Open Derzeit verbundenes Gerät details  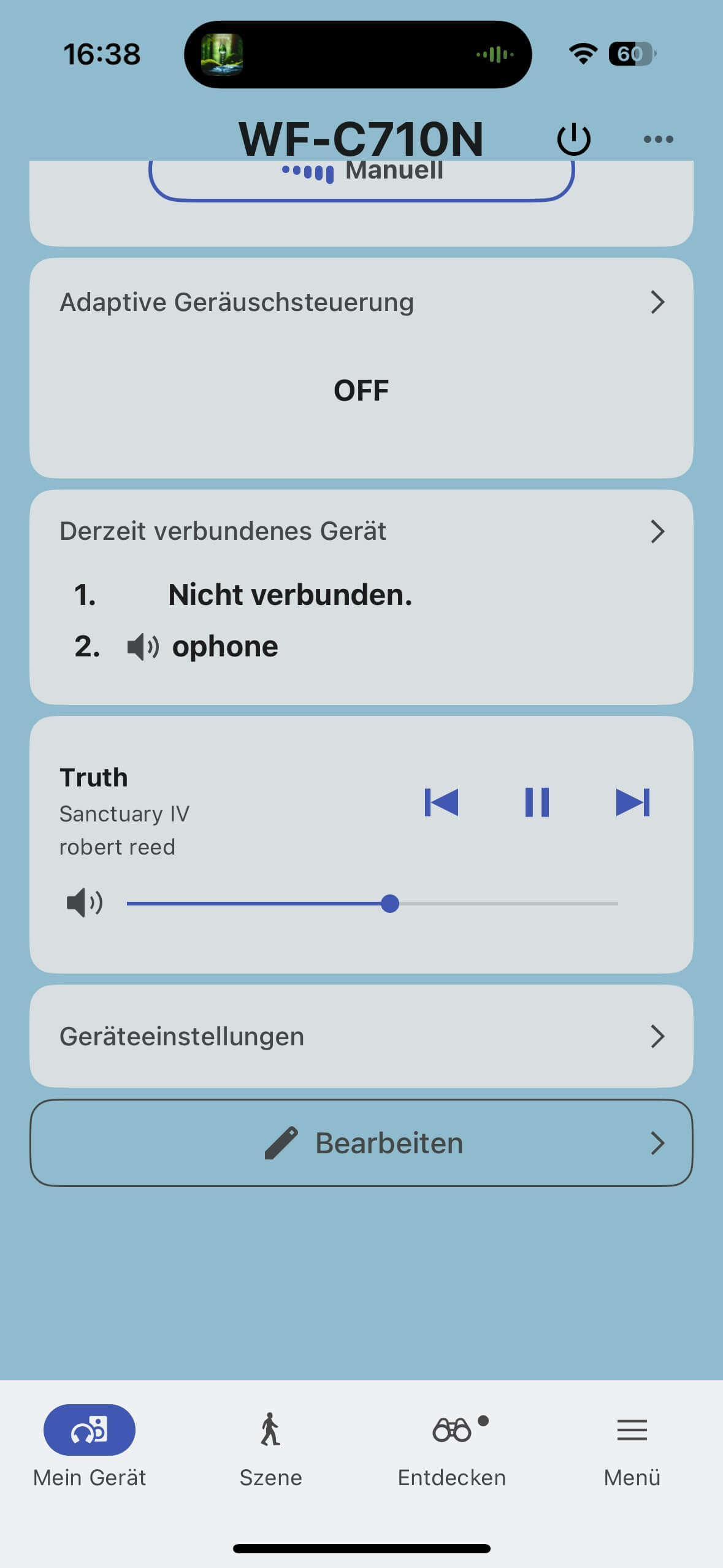pos(361,531)
